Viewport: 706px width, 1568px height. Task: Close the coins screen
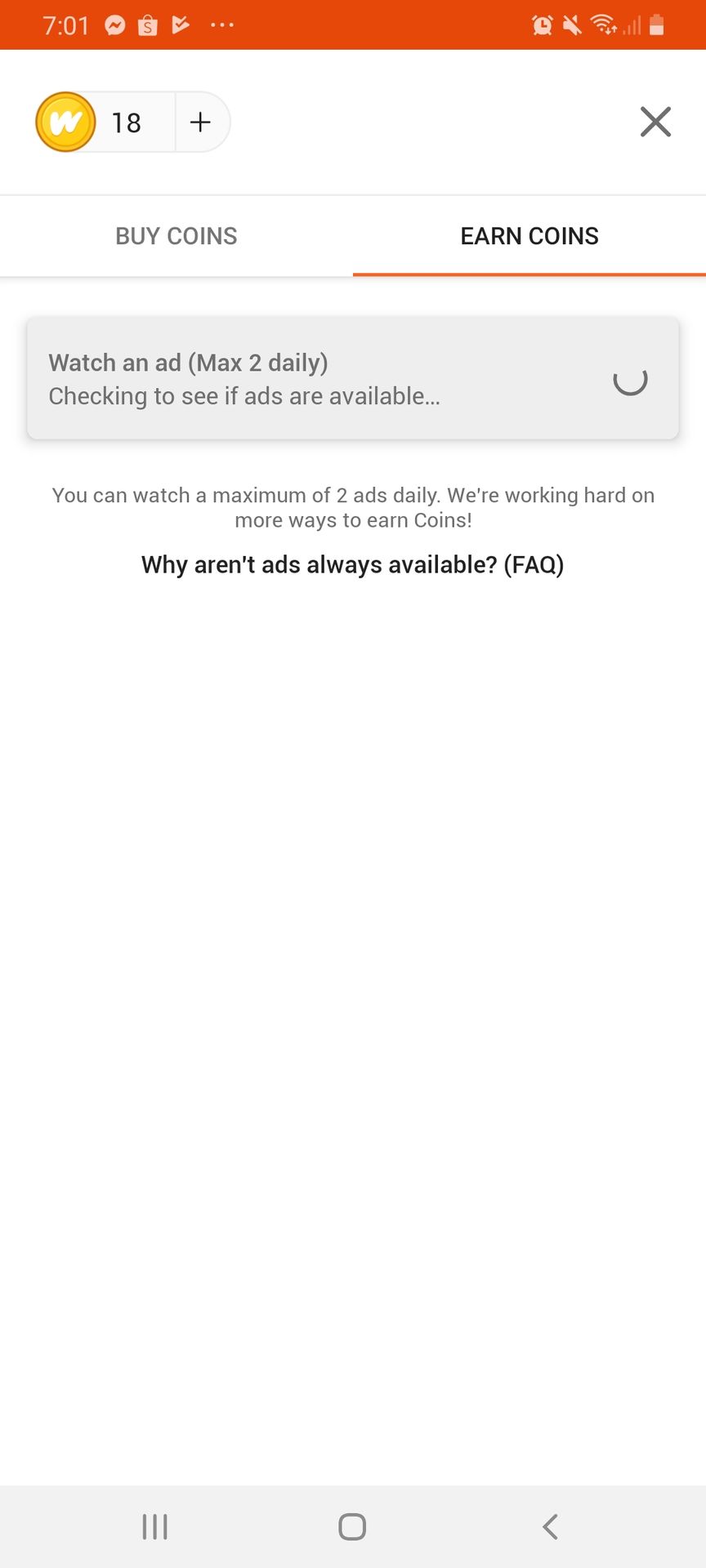655,122
